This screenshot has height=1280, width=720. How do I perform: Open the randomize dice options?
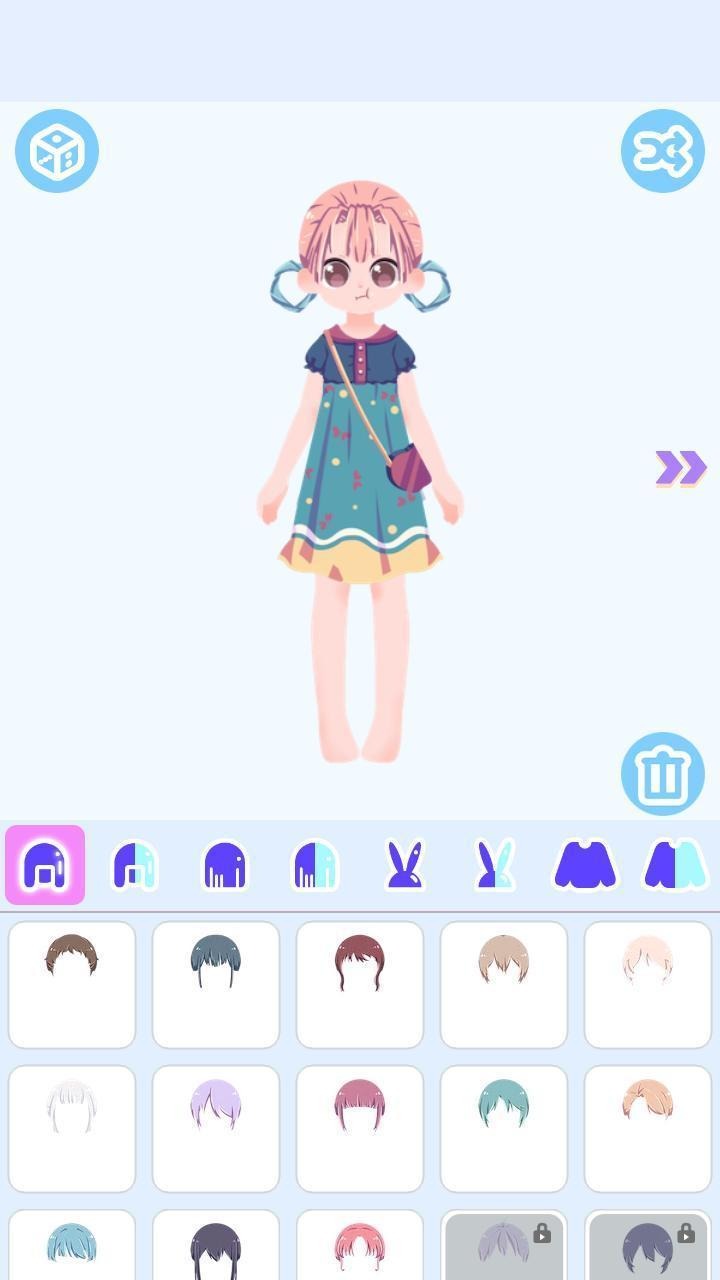click(x=57, y=149)
